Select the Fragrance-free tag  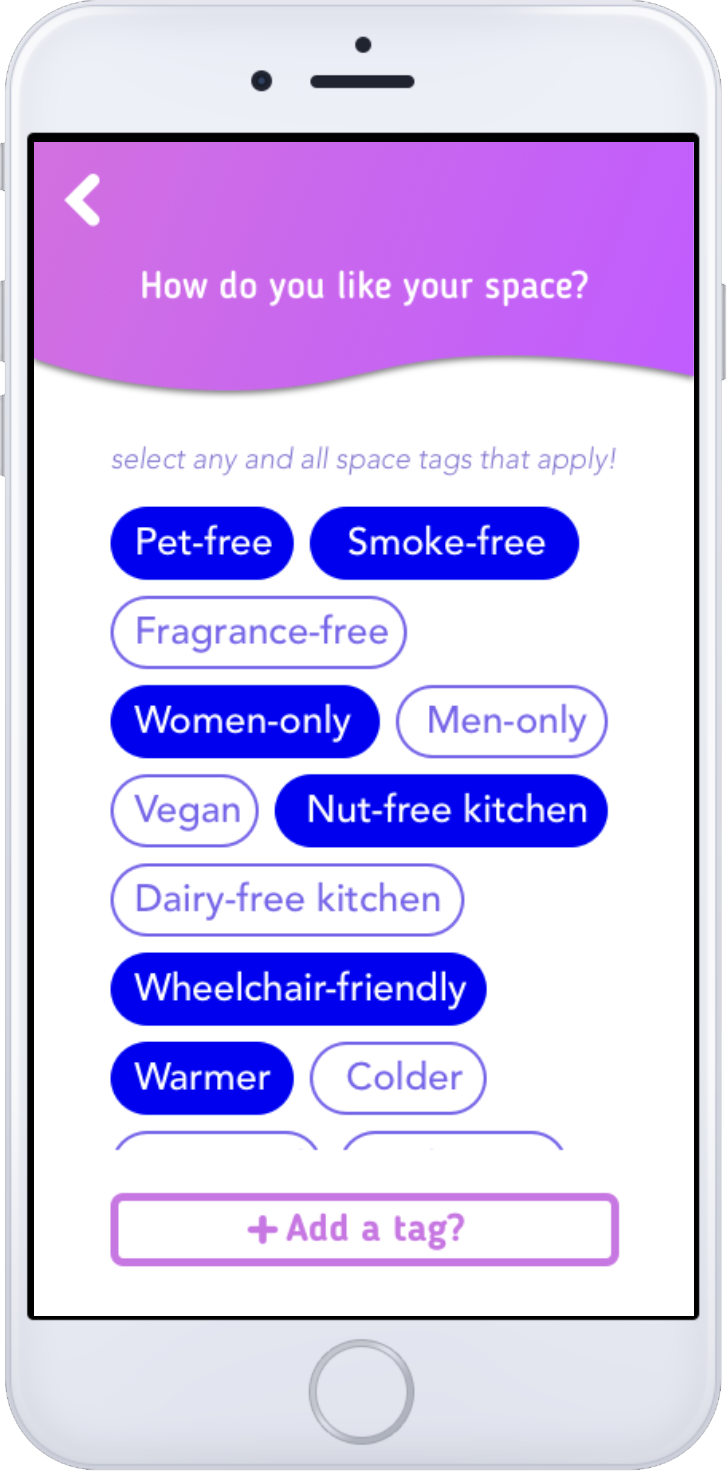click(259, 632)
